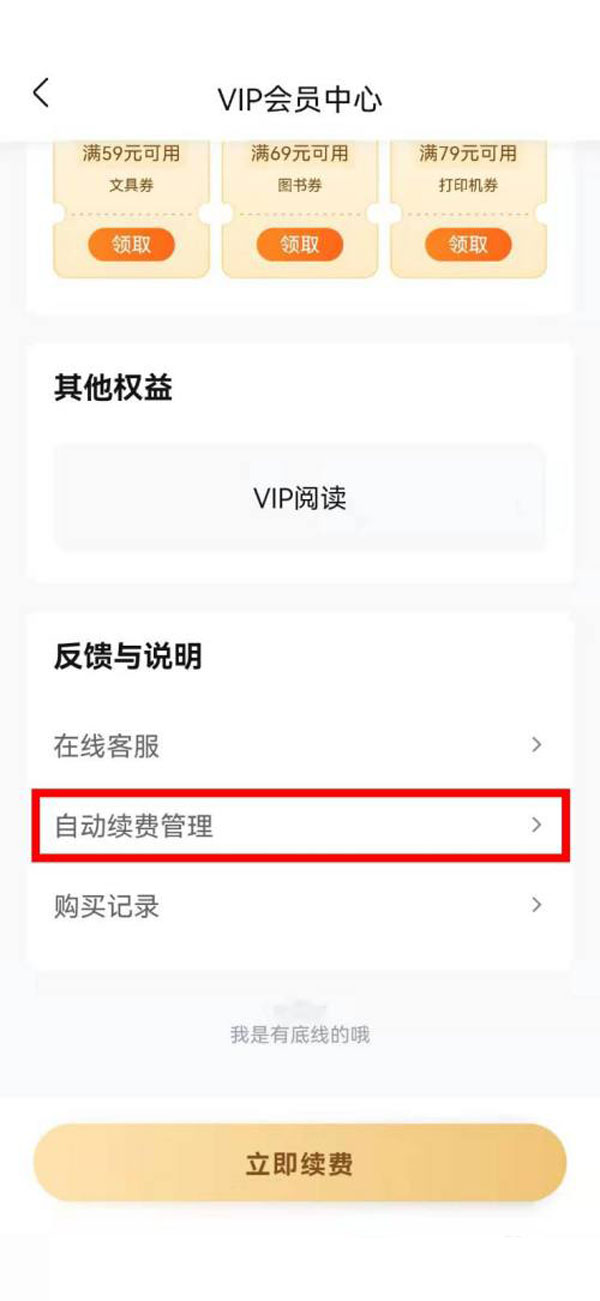Image resolution: width=600 pixels, height=1301 pixels.
Task: Open 在线客服 support
Action: tap(299, 746)
